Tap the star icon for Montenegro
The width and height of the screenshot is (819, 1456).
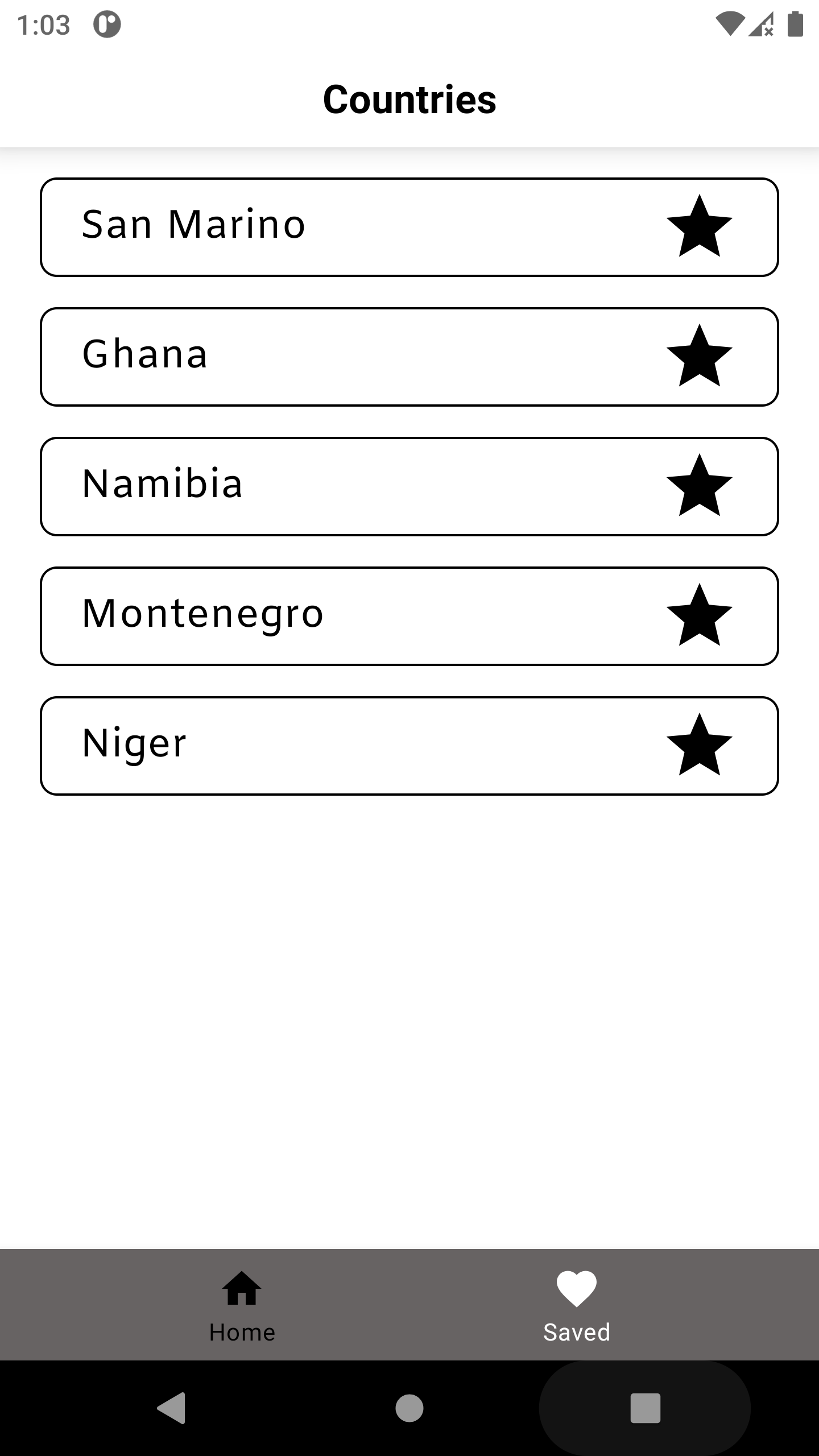click(699, 615)
